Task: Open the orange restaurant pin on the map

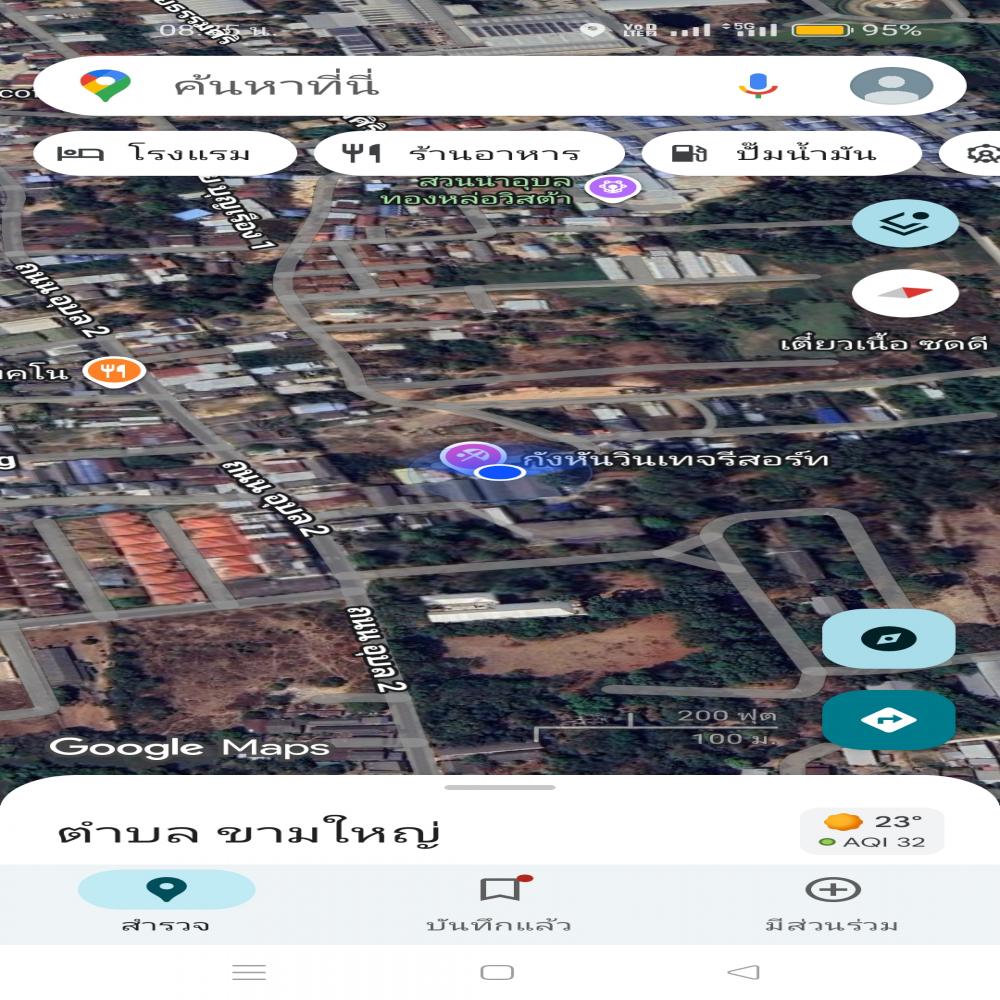Action: click(115, 371)
